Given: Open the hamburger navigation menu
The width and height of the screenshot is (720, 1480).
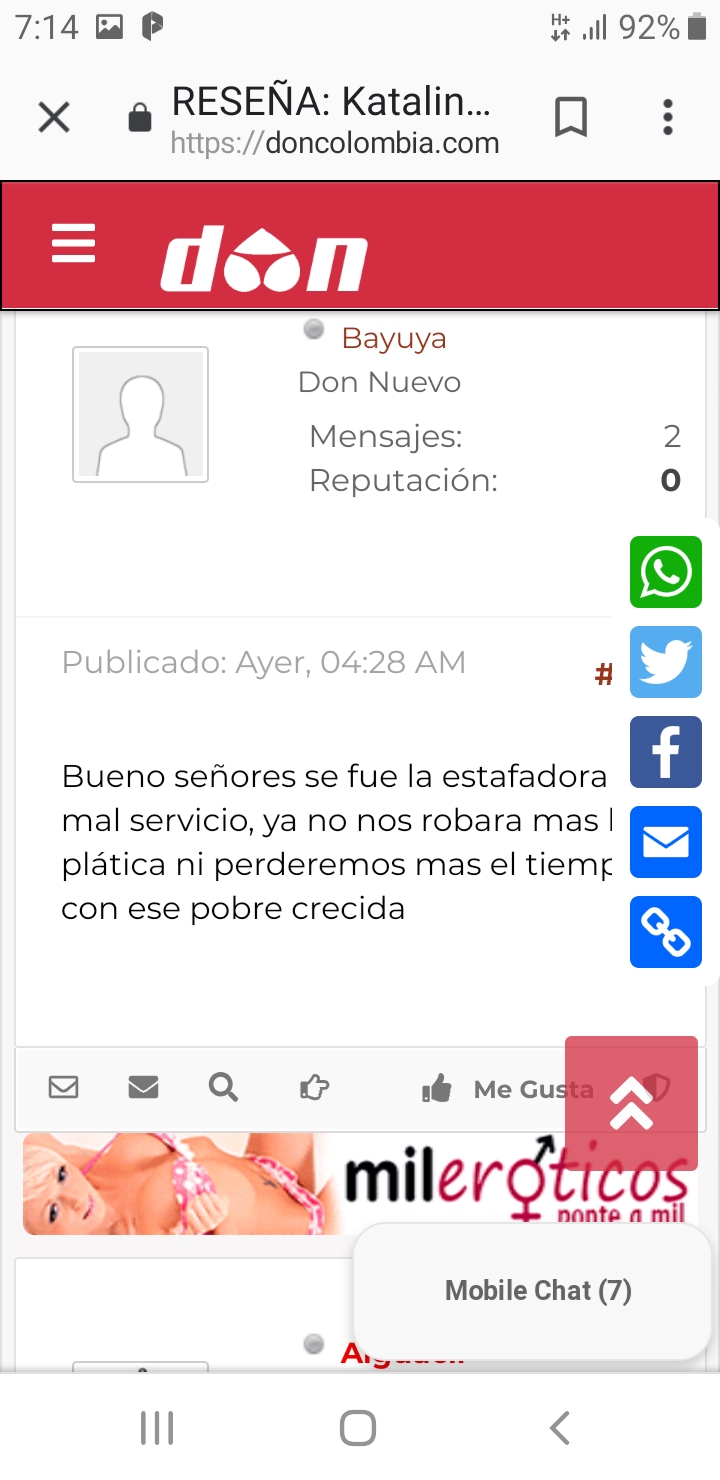Looking at the screenshot, I should [74, 243].
